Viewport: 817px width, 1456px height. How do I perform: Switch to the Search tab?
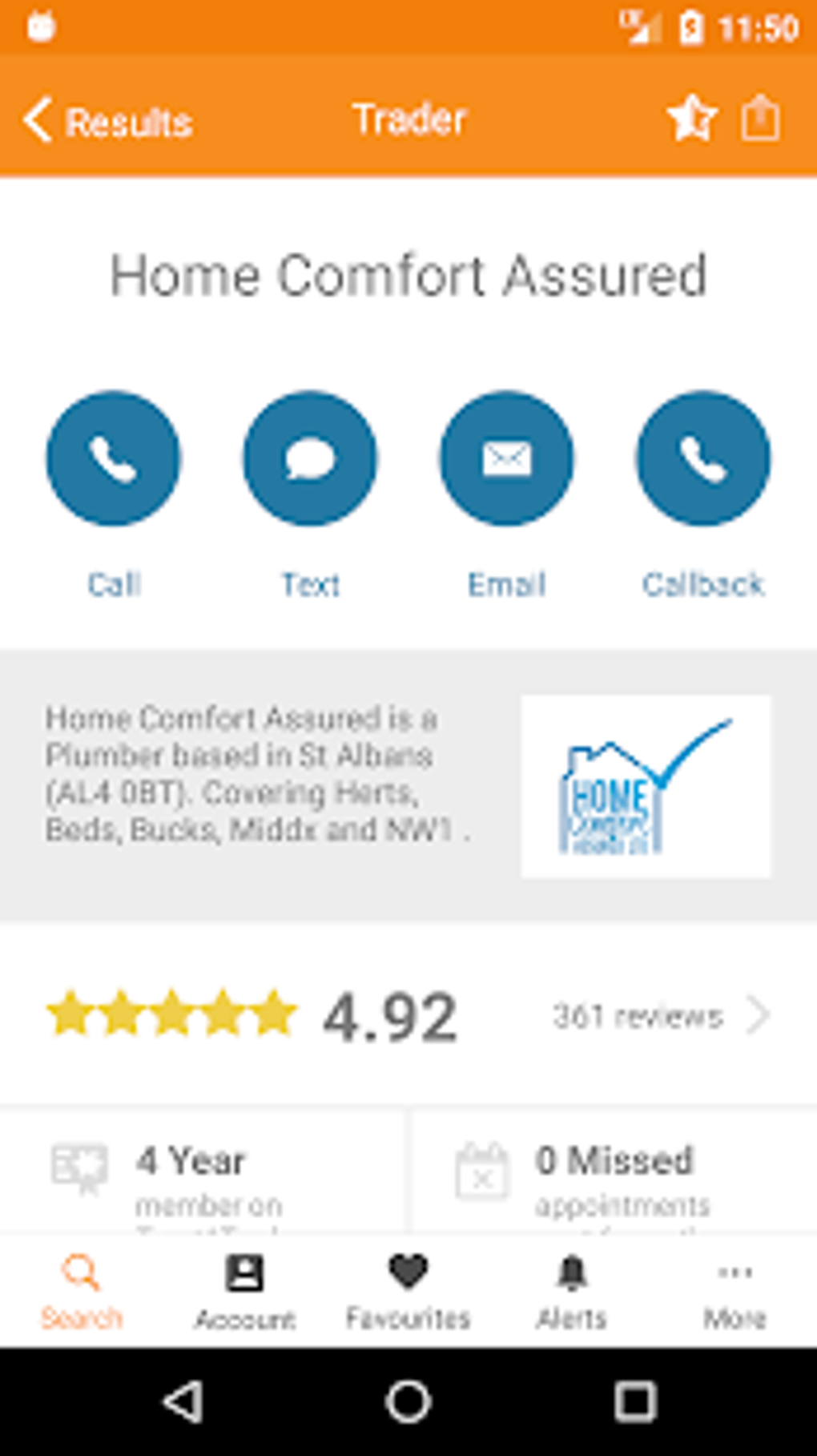point(82,1291)
